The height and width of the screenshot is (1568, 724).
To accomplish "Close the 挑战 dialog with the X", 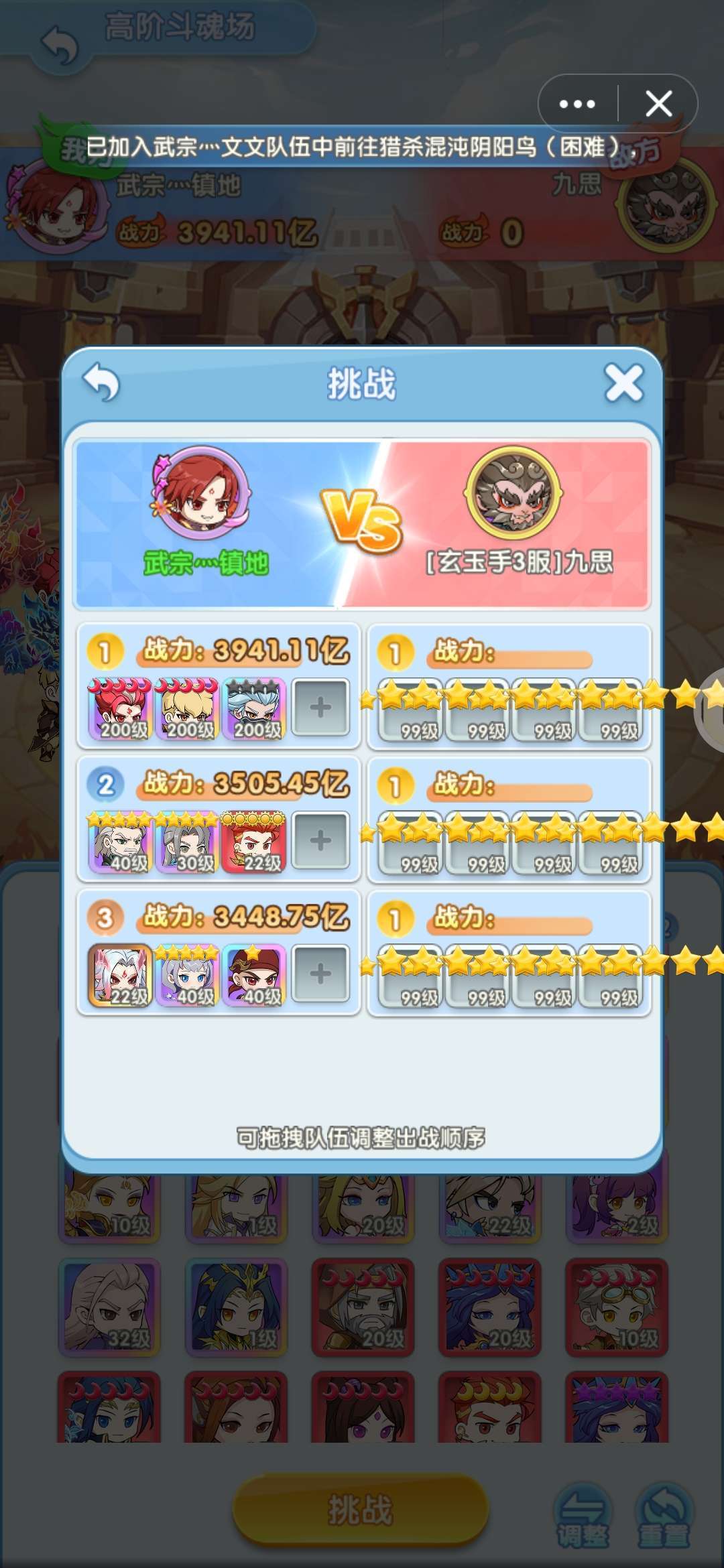I will point(623,383).
